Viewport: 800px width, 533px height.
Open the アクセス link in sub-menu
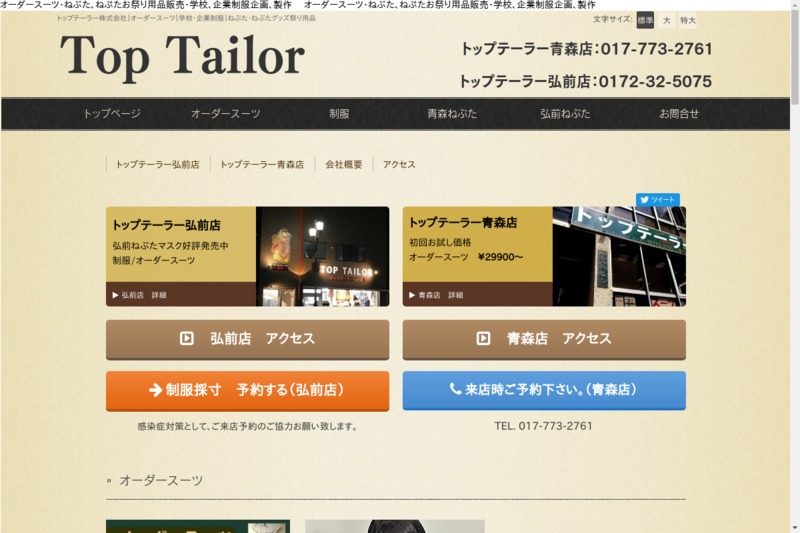click(399, 164)
